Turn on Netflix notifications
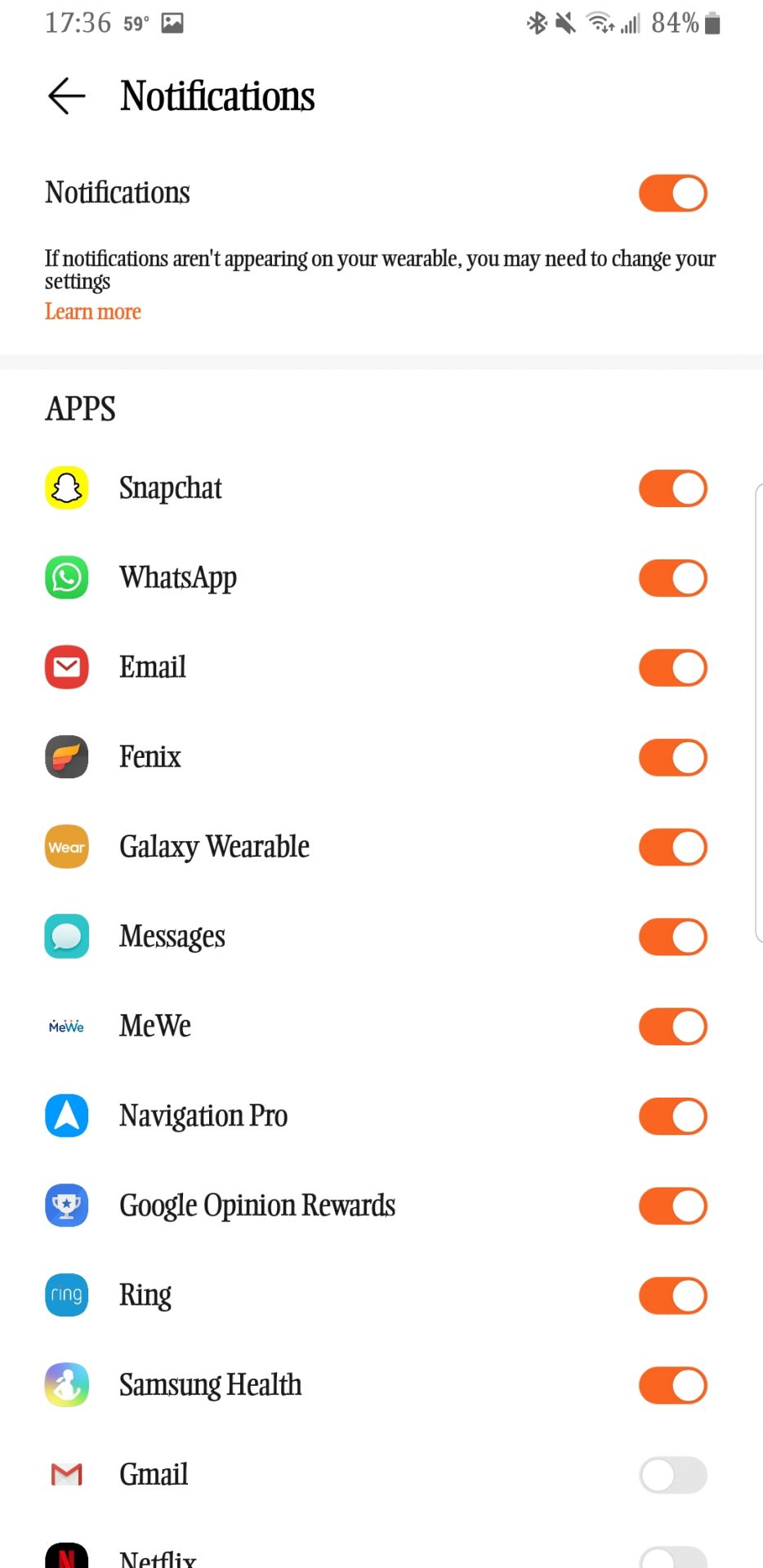This screenshot has height=1568, width=763. tap(673, 1557)
